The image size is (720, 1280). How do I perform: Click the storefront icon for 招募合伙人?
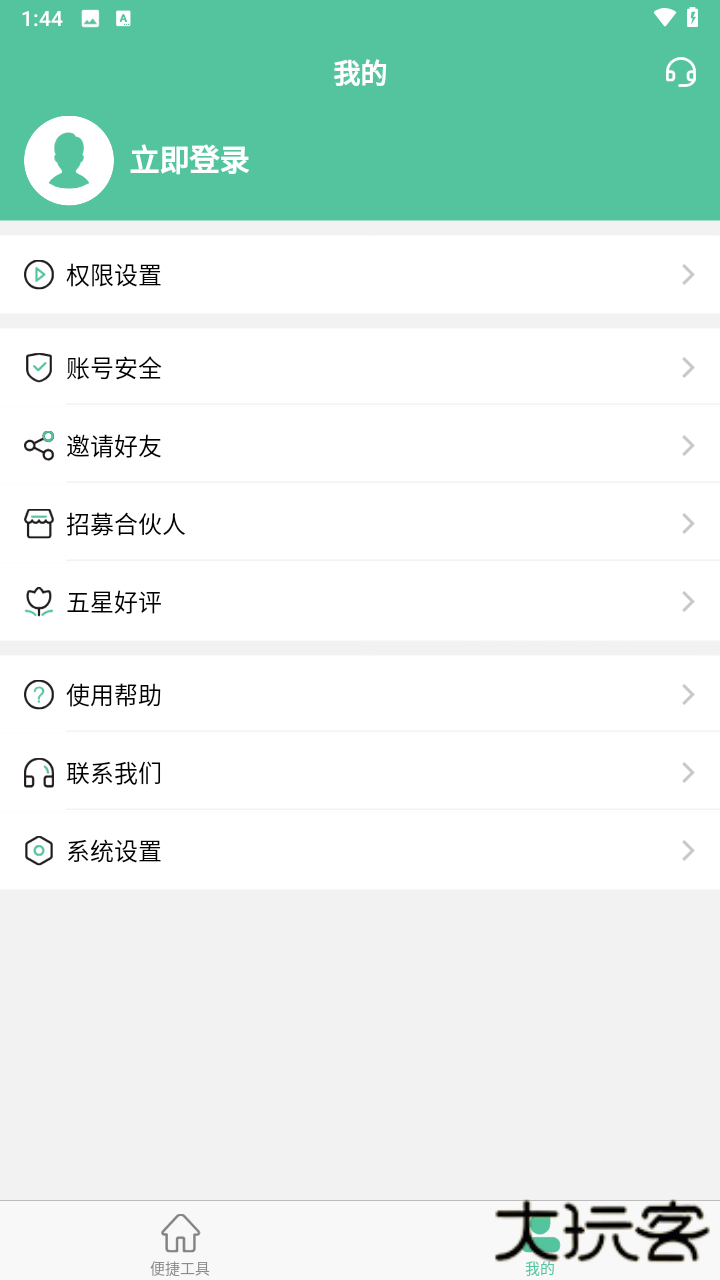38,523
